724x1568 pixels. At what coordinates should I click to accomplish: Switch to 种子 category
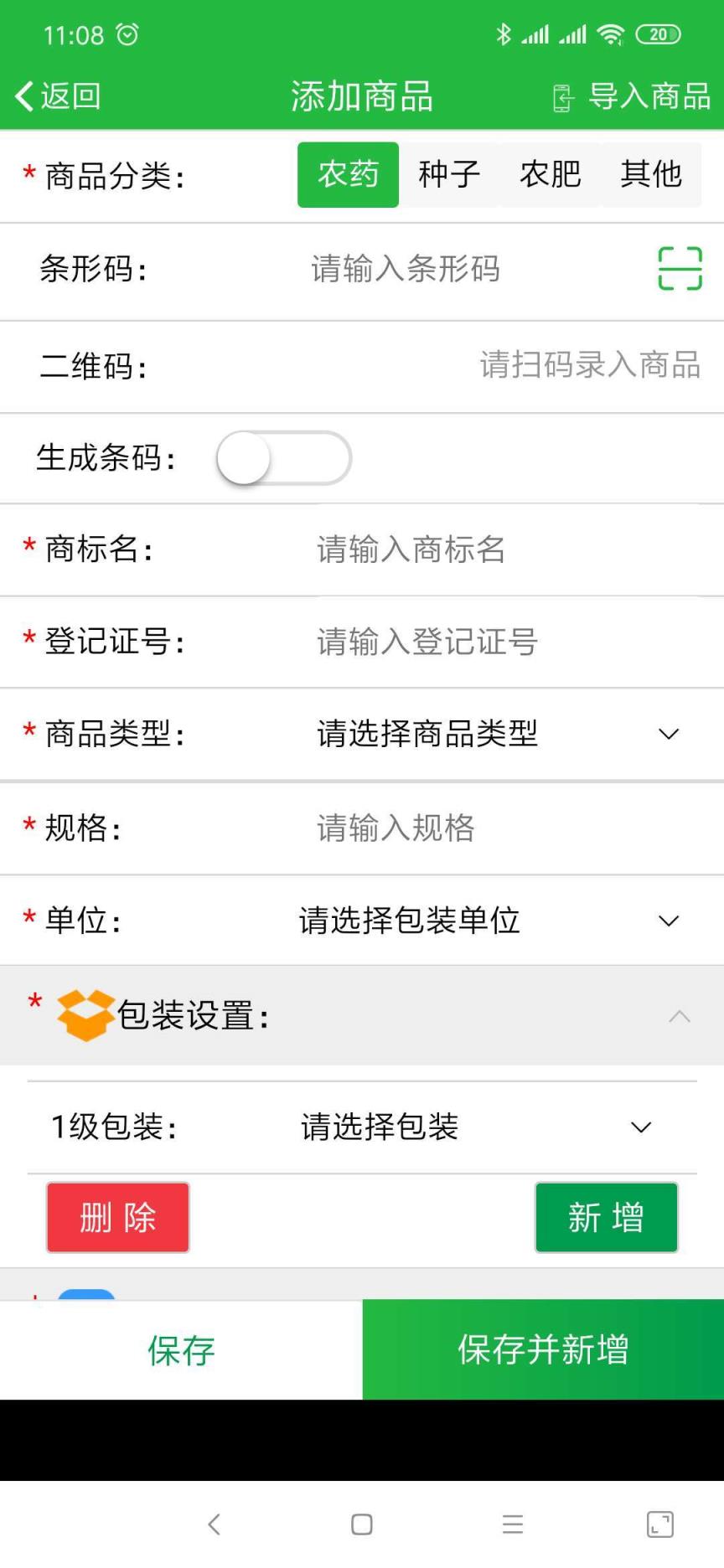pos(449,175)
